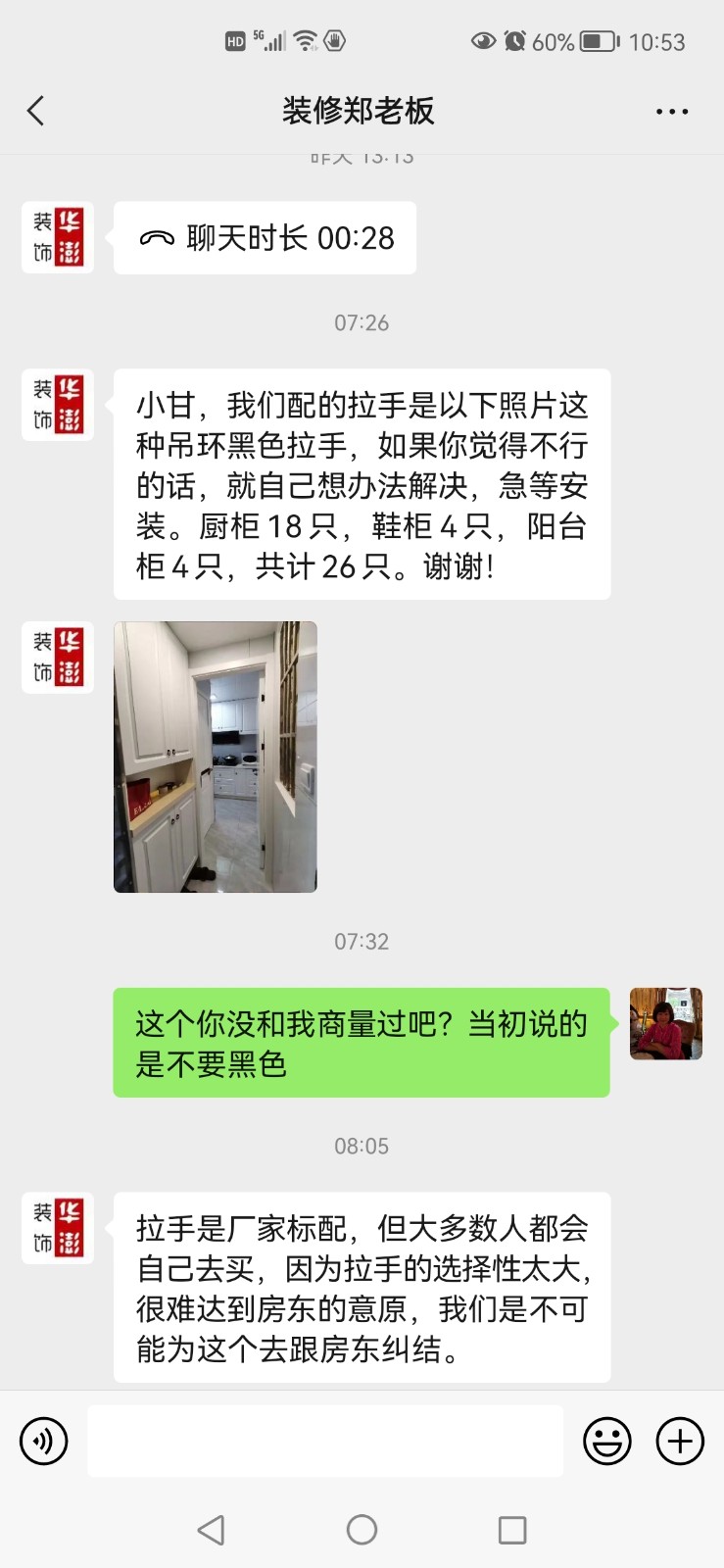Go back to the chat list

click(36, 111)
